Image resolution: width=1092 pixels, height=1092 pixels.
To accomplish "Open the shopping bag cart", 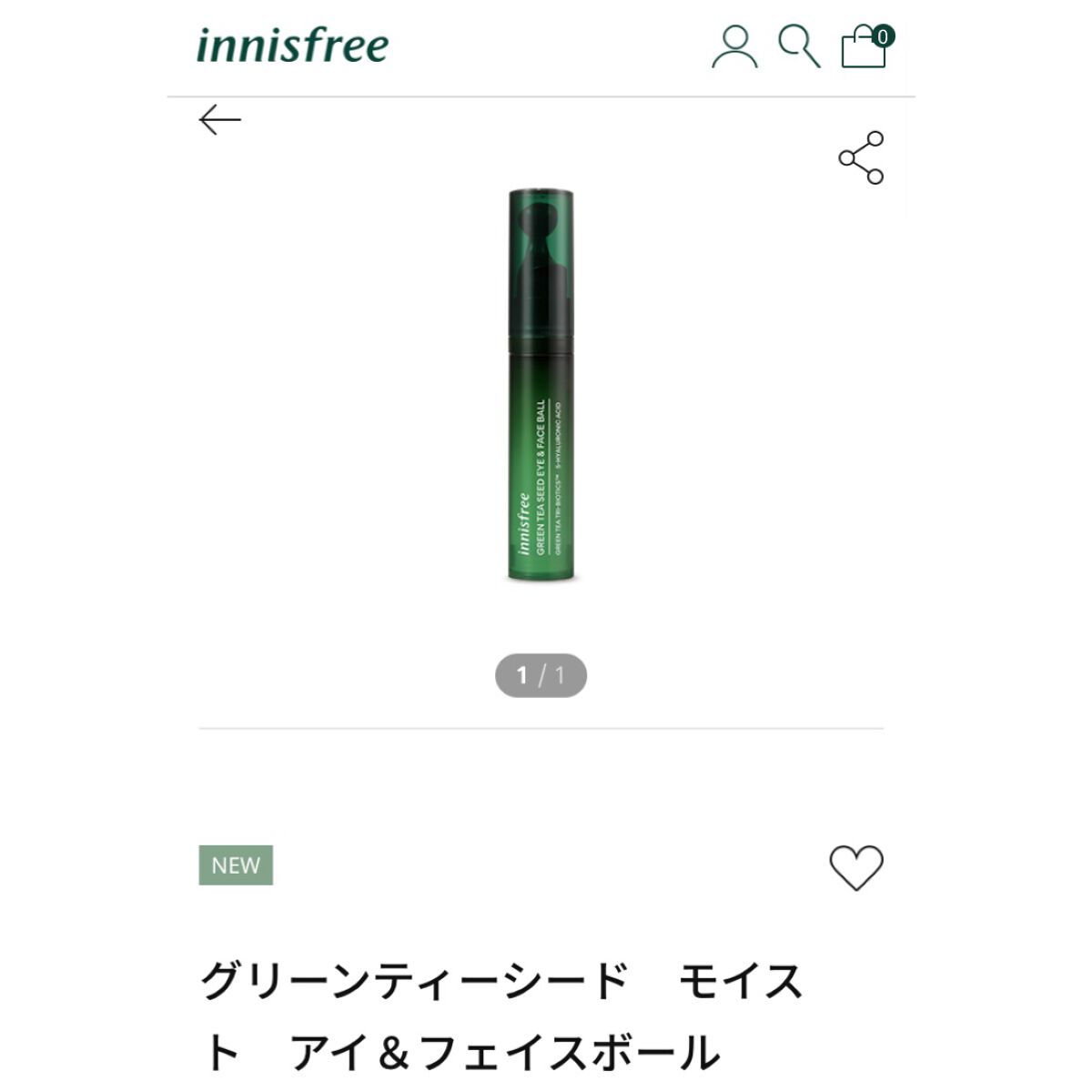I will (864, 46).
